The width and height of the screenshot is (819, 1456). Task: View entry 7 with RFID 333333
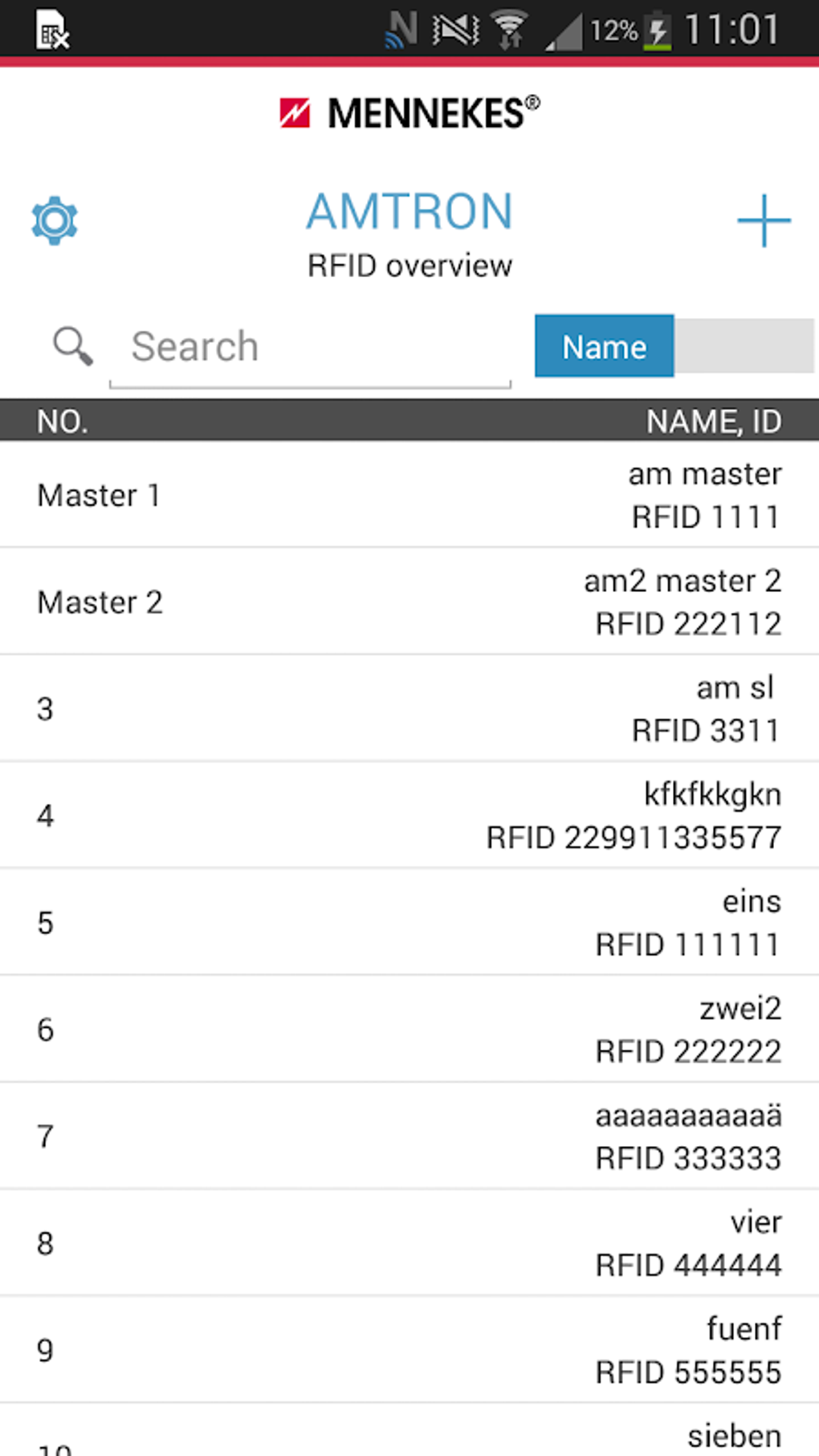click(409, 1136)
